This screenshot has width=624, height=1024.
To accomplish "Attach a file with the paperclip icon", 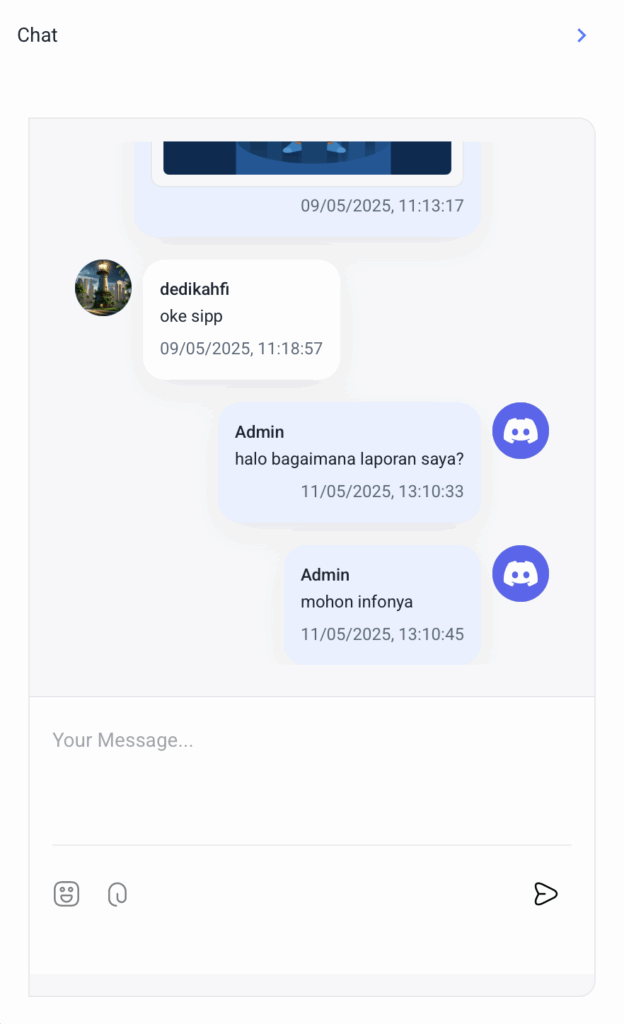I will (117, 894).
